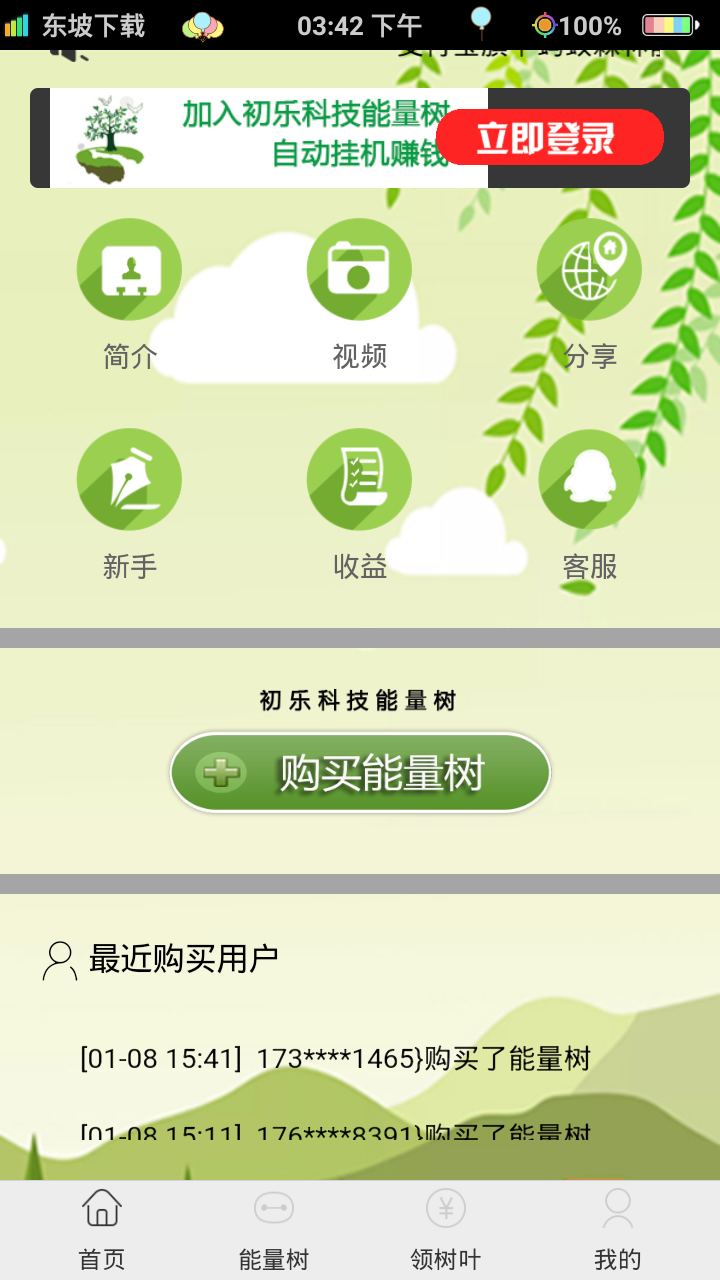Open the 简介 (Introduction) icon
Image resolution: width=720 pixels, height=1280 pixels.
click(x=129, y=268)
